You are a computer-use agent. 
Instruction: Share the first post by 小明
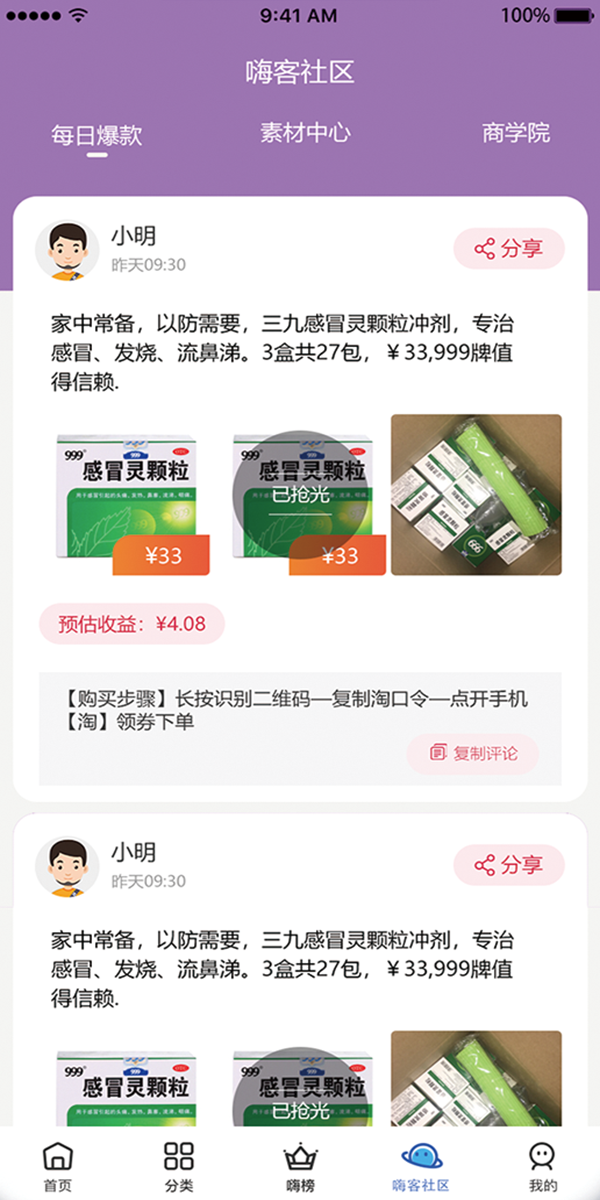pos(509,249)
